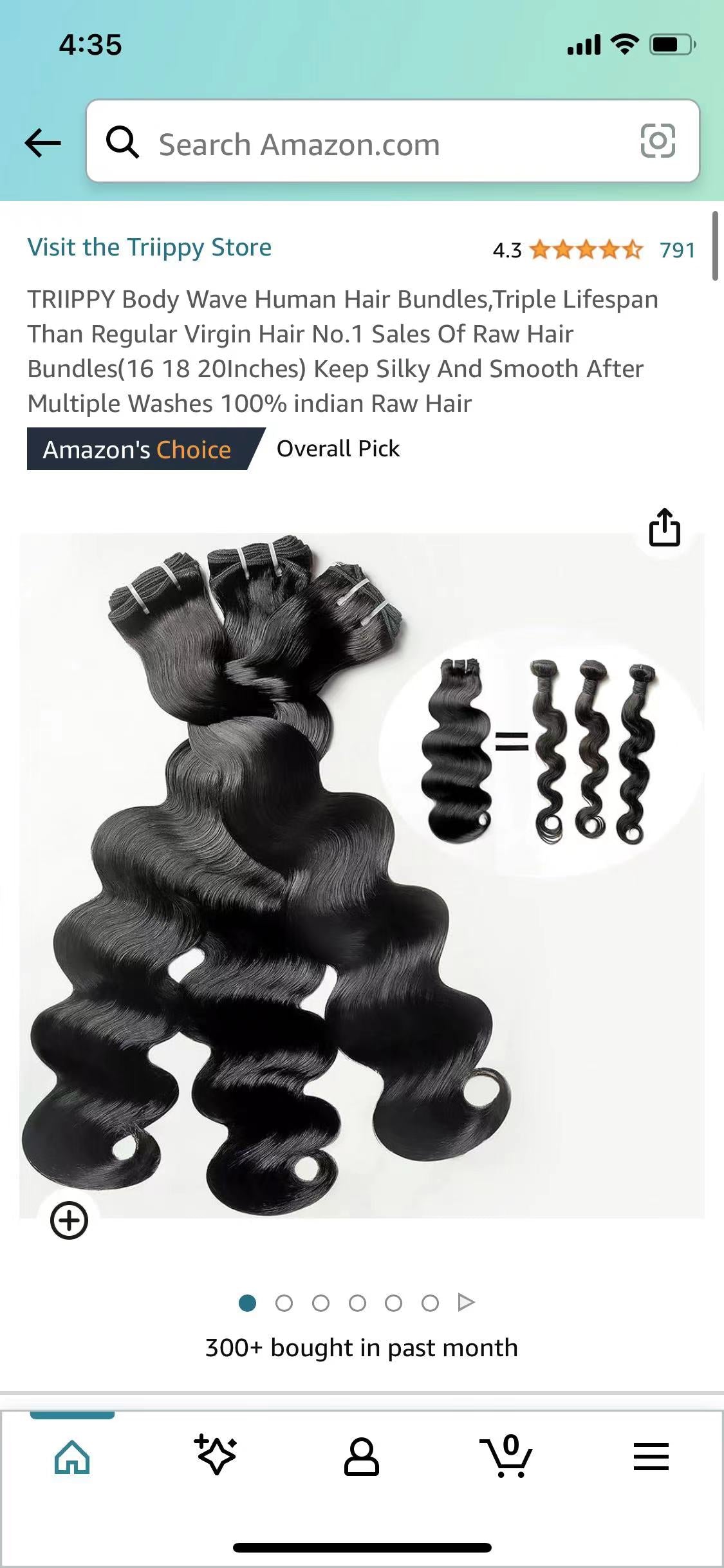Tap the Overall Pick label
The image size is (724, 1568).
click(337, 449)
